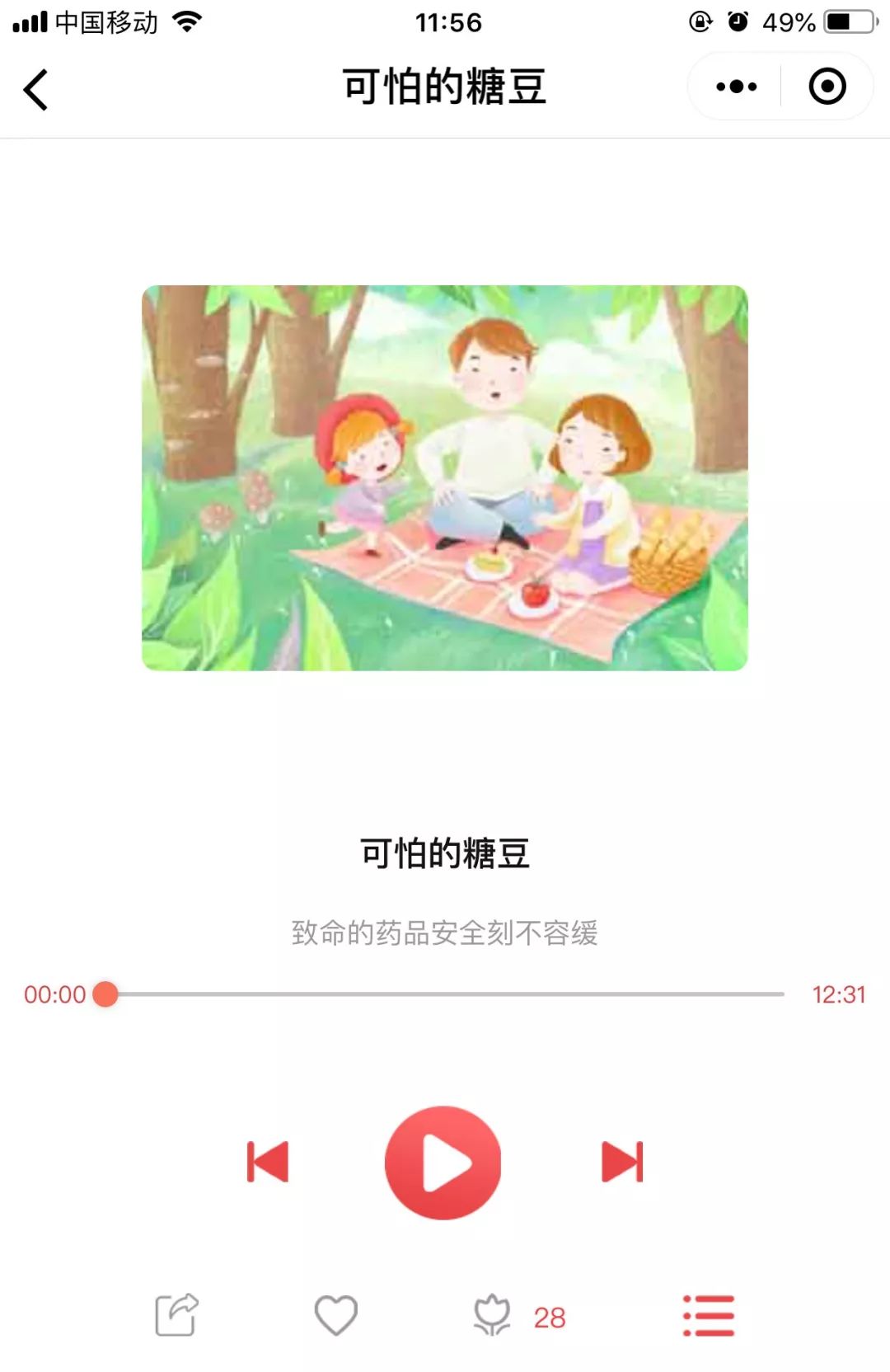Open the playlist

point(709,1315)
